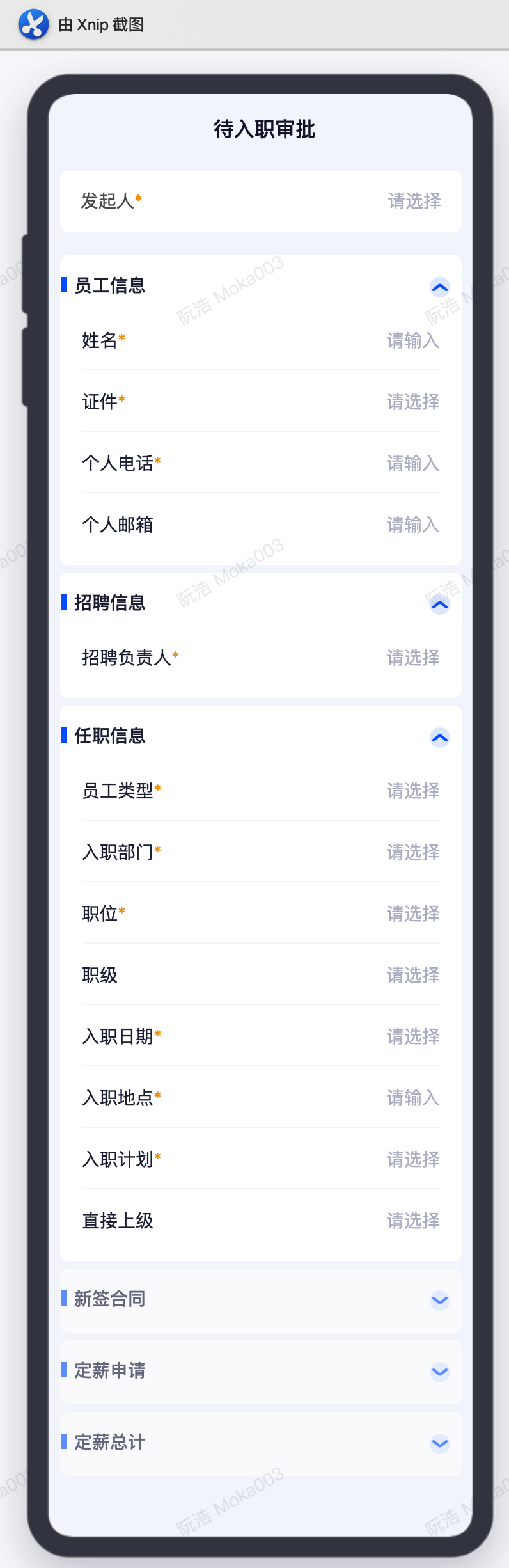Collapse the 员工信息 section
Screen dimensions: 509x1568
tap(439, 287)
